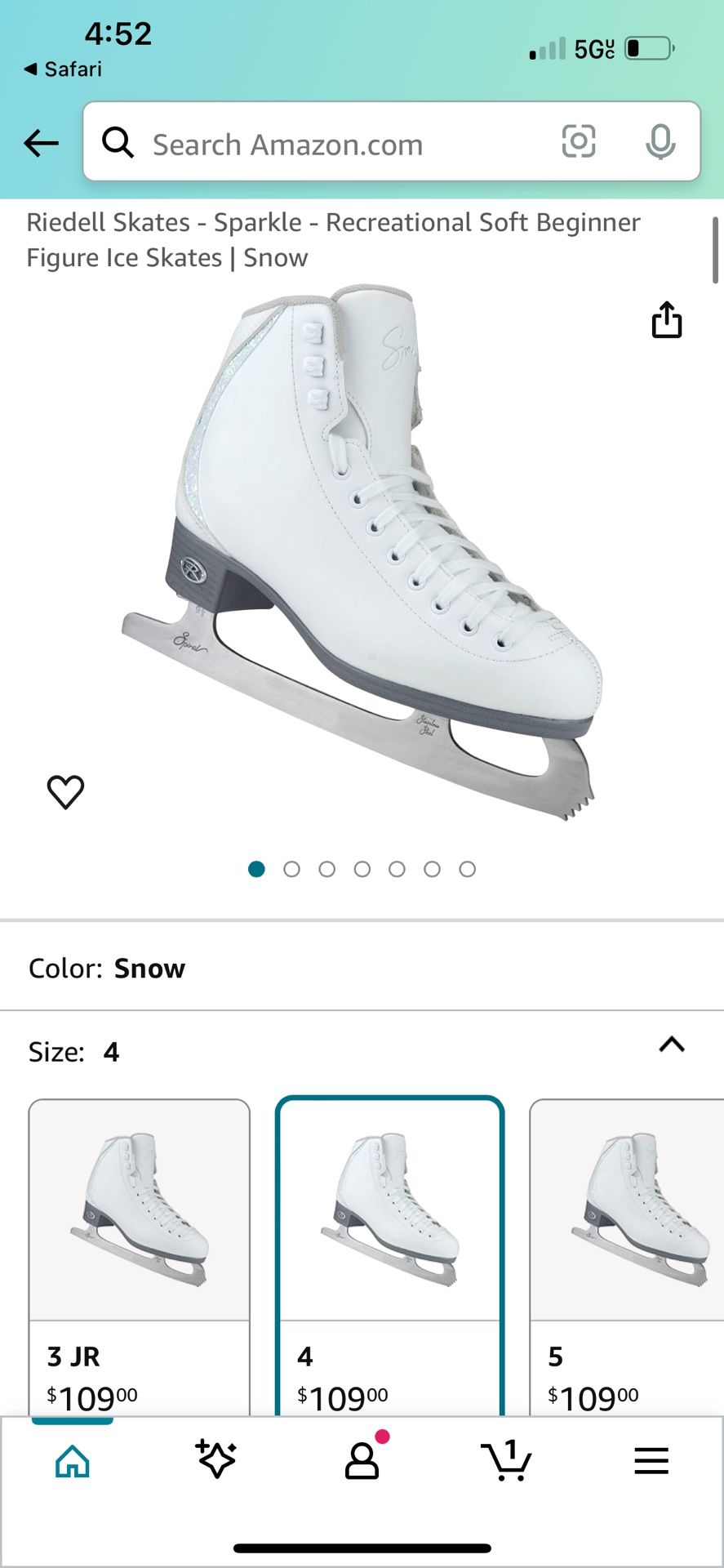The height and width of the screenshot is (1568, 724).
Task: Open the shopping cart icon
Action: (x=506, y=1460)
